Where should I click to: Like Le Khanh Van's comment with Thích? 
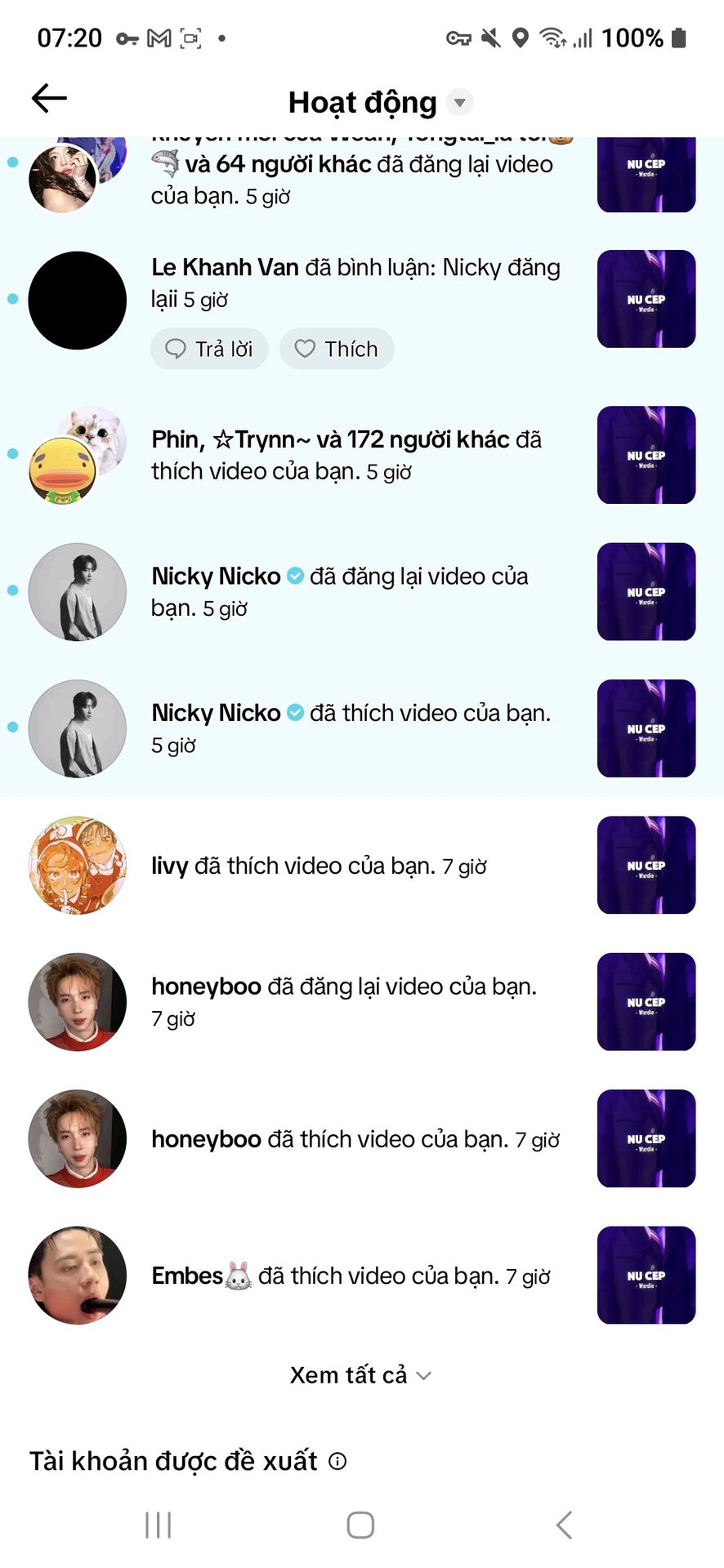337,349
